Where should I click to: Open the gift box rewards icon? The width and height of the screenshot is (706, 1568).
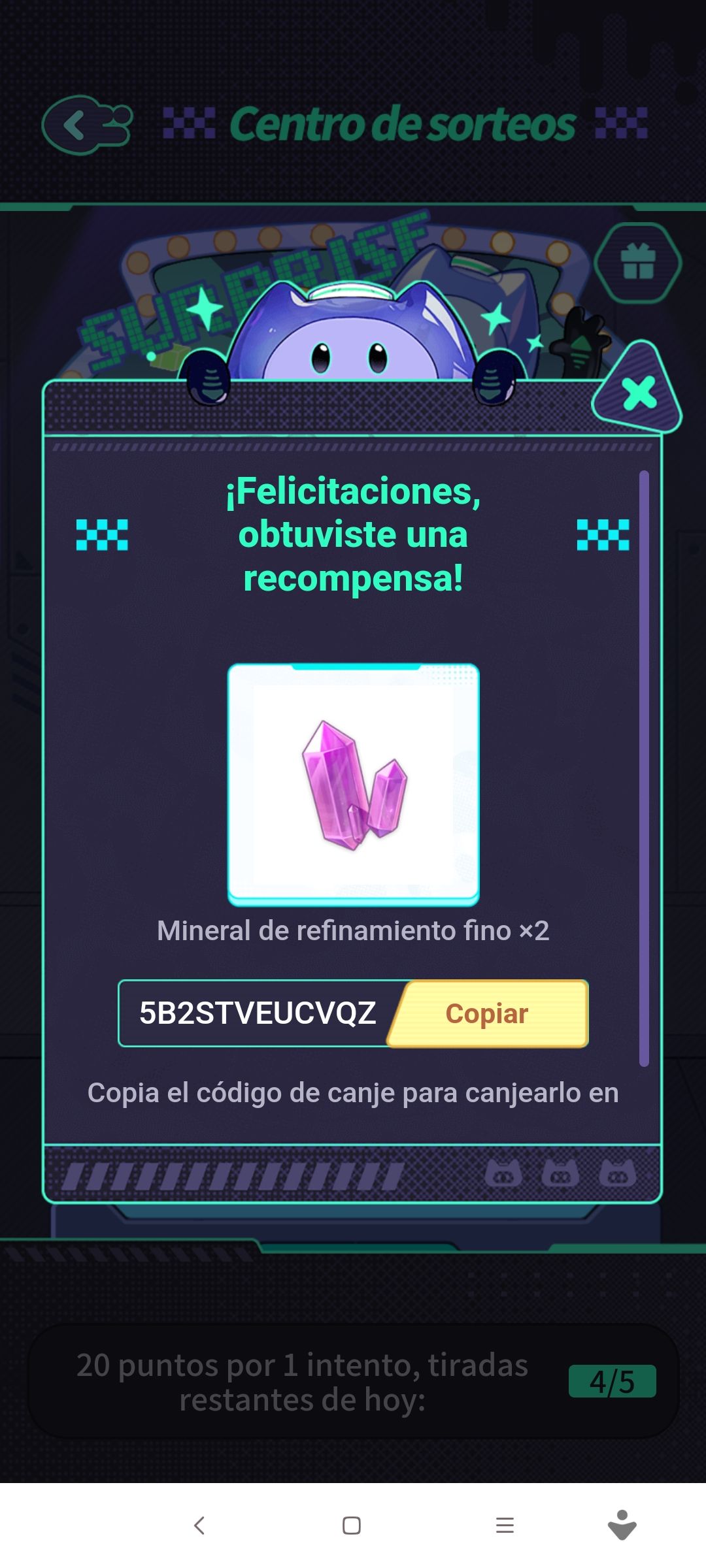(x=638, y=263)
